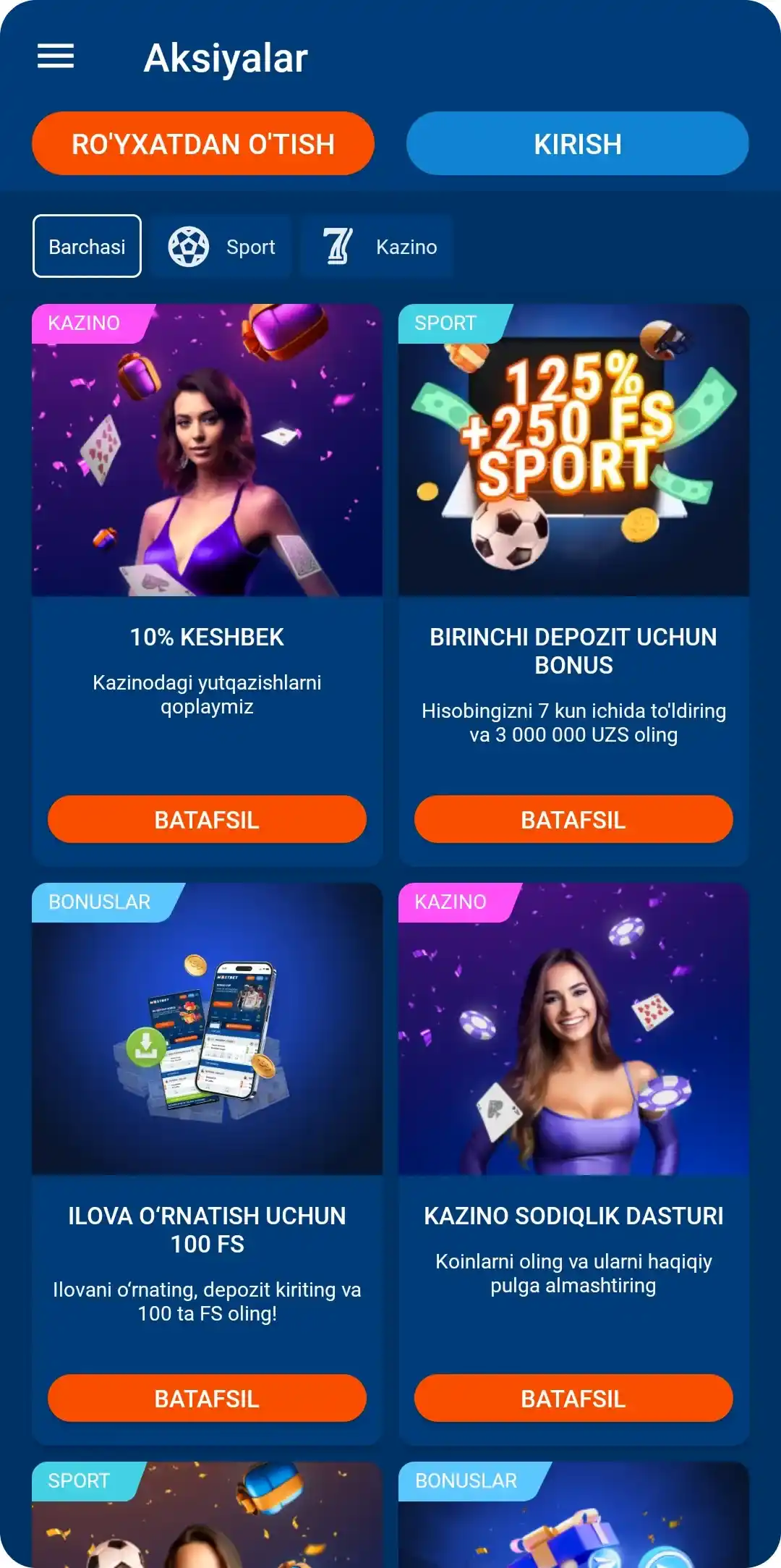781x1568 pixels.
Task: Tap the KIRISH login button
Action: pos(577,143)
